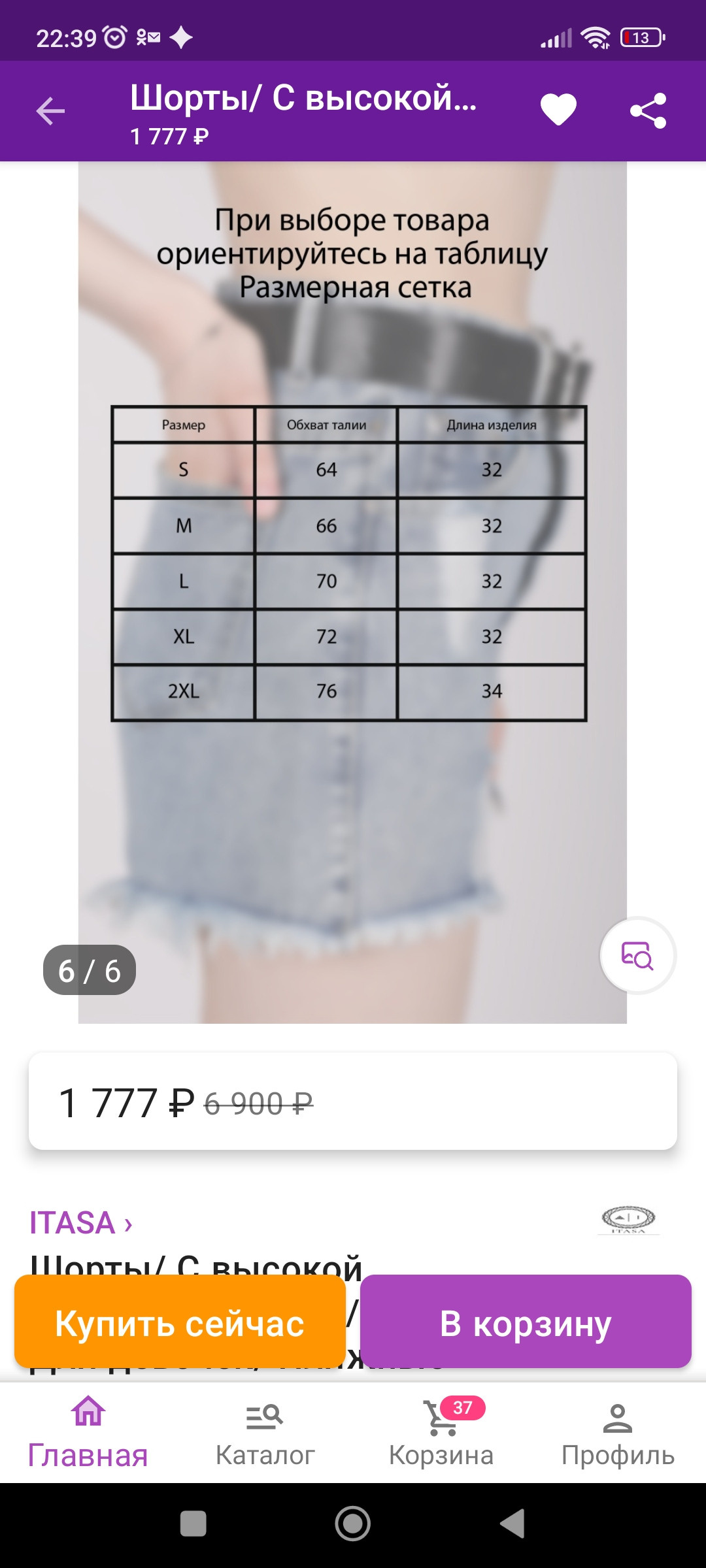Open the ITASA brand page
Screen dimensions: 706x1568
(x=80, y=1223)
